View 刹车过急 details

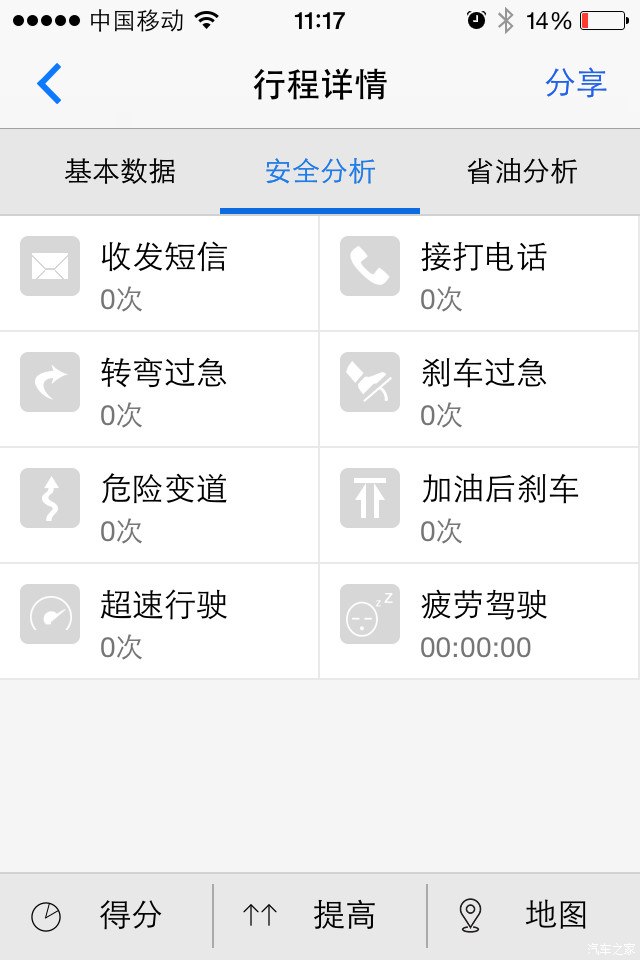point(480,389)
